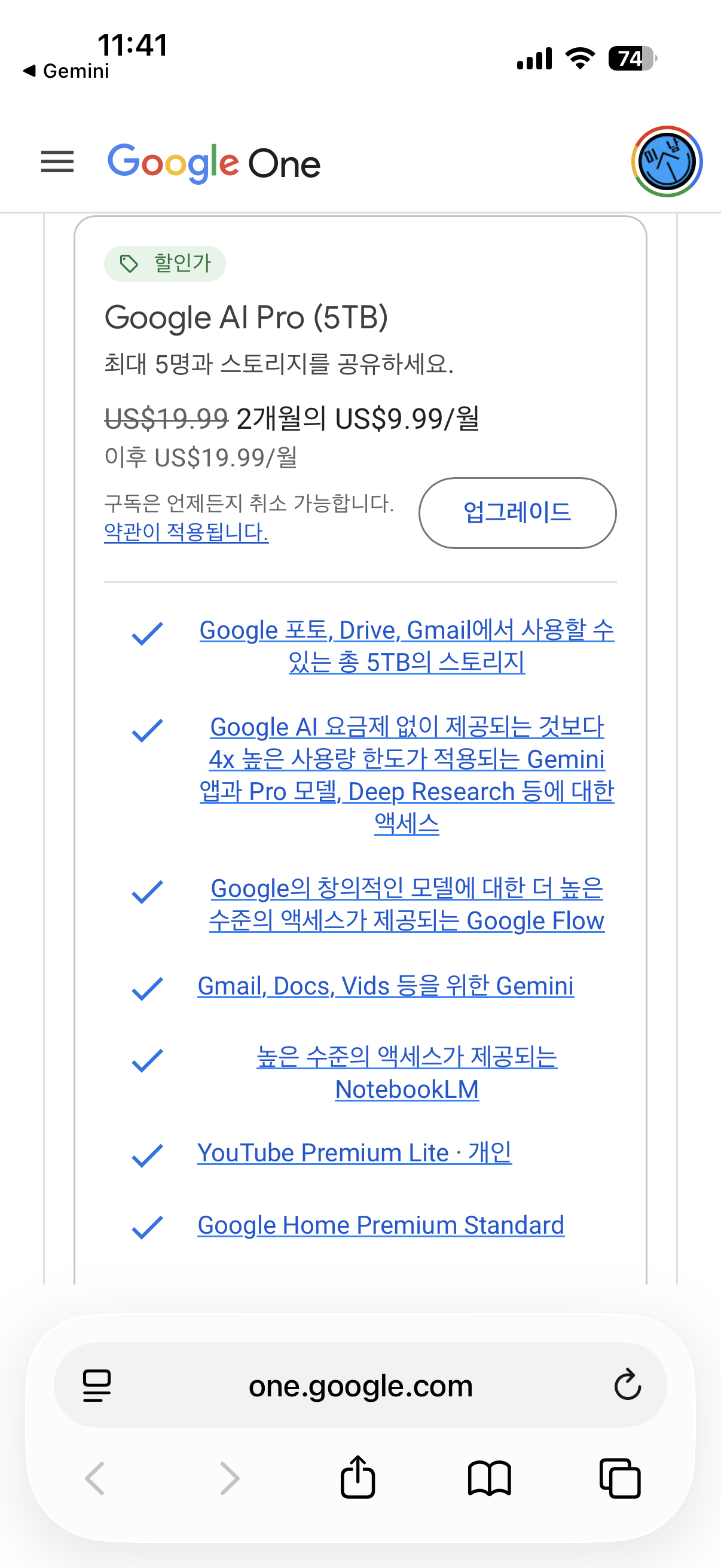Open the hamburger navigation menu
The height and width of the screenshot is (1568, 721).
coord(57,163)
